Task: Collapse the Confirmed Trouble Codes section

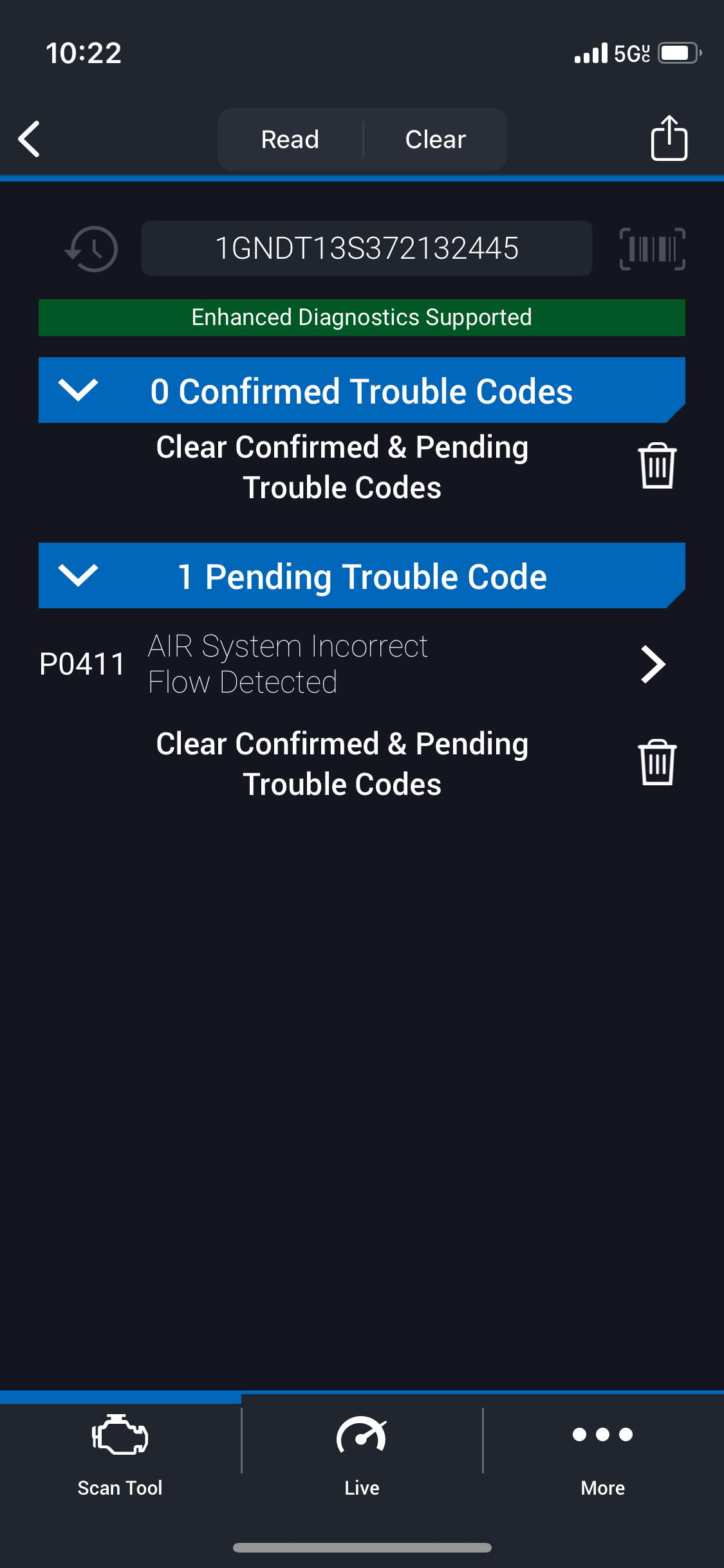Action: click(x=362, y=391)
